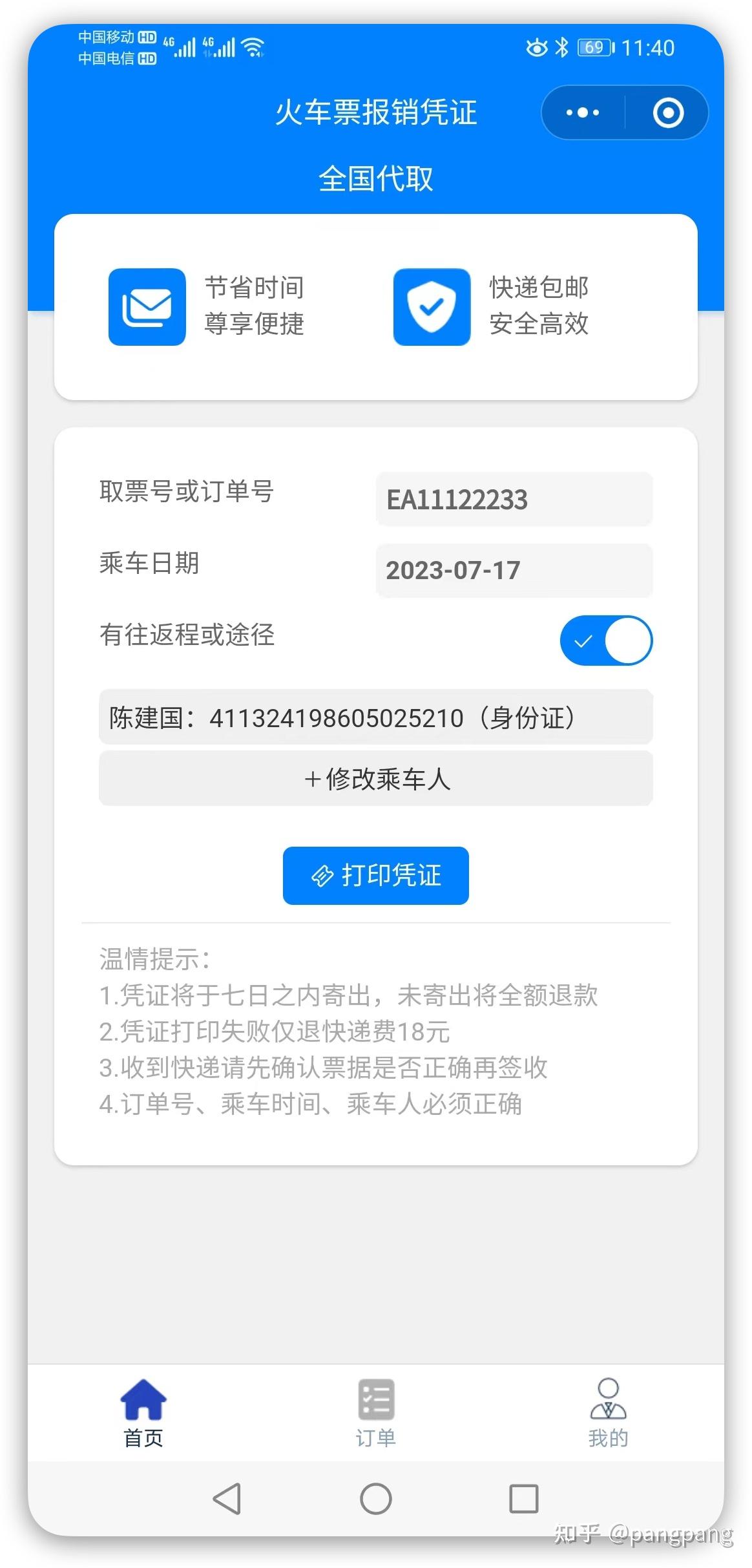752x1568 pixels.
Task: Pick the travel date 2023-07-17
Action: (x=514, y=571)
